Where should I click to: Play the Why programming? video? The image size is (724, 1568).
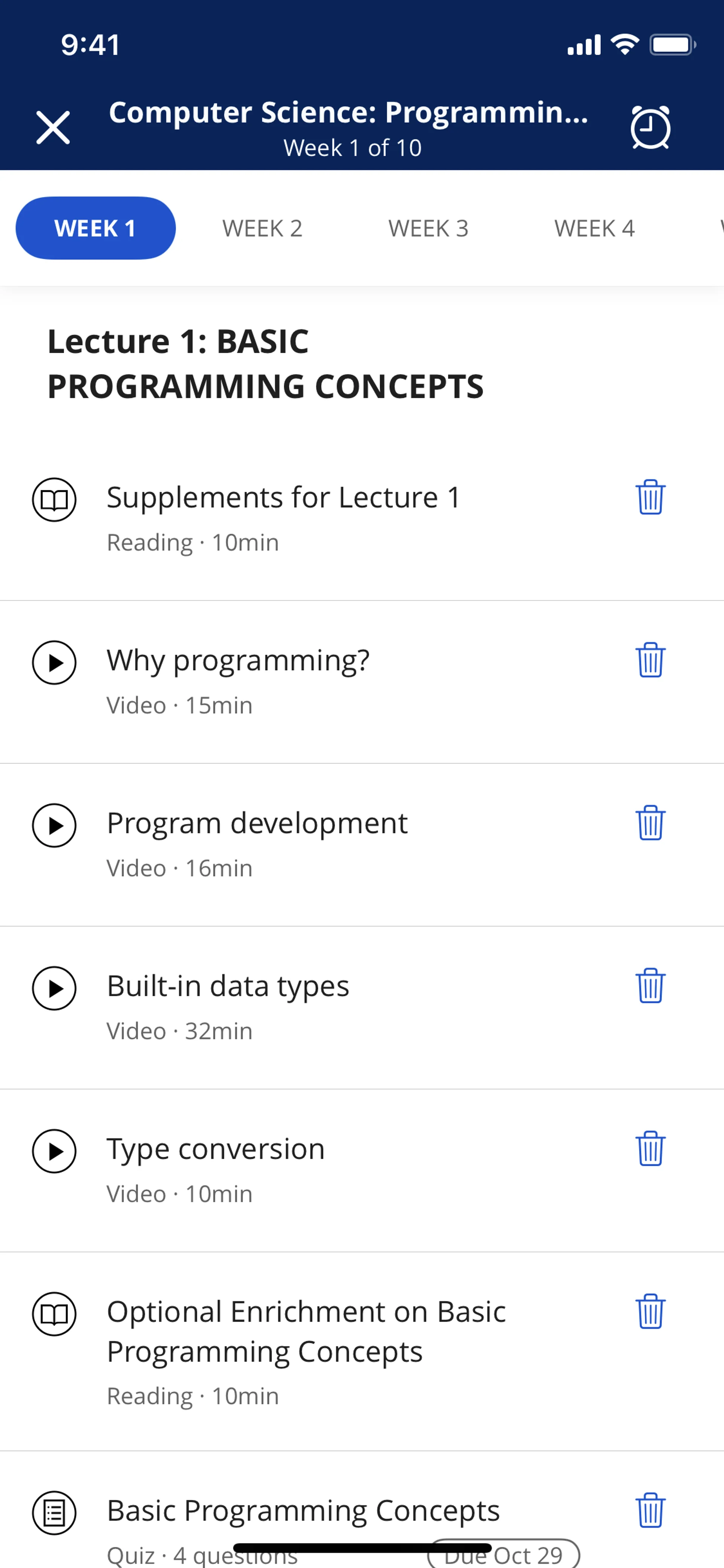pyautogui.click(x=238, y=661)
